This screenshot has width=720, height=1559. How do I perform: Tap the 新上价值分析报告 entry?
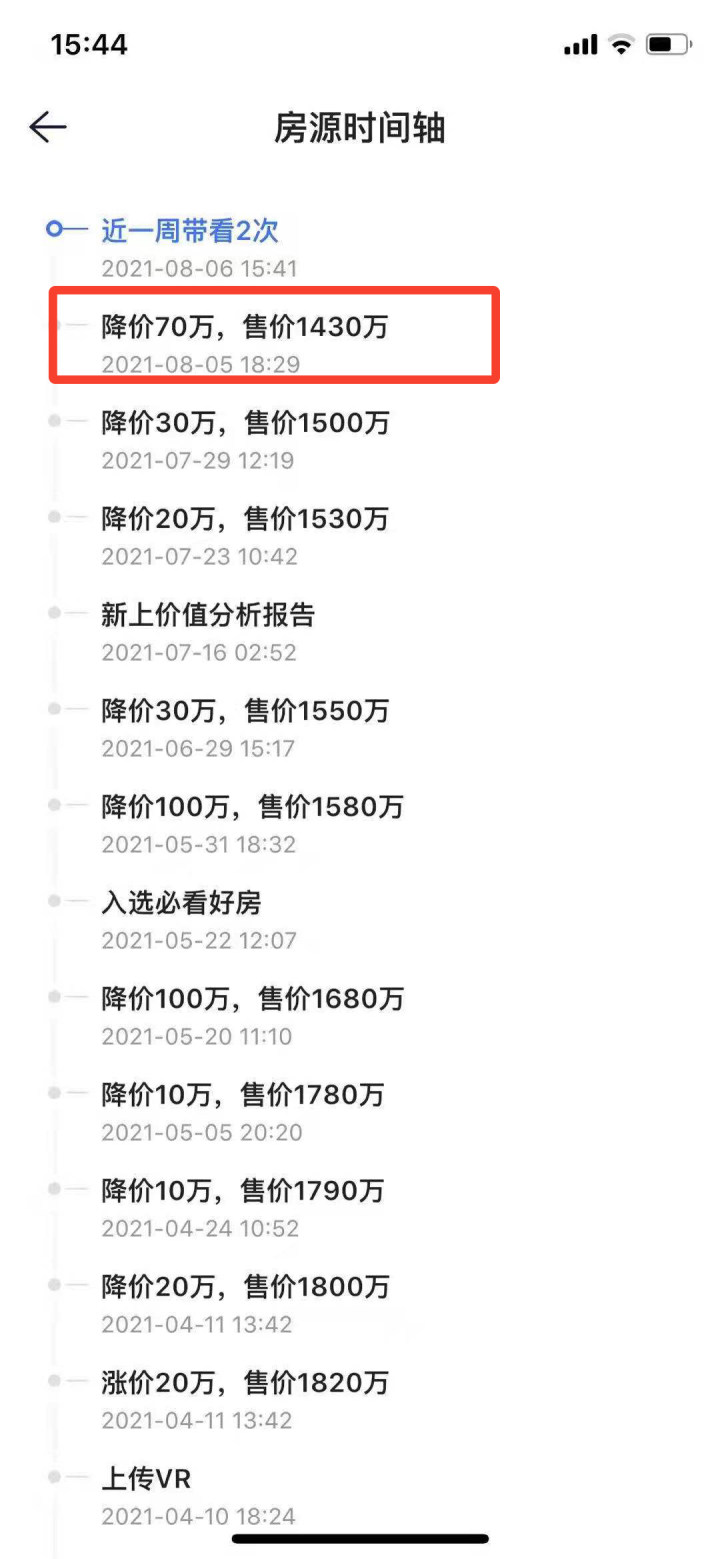point(208,615)
